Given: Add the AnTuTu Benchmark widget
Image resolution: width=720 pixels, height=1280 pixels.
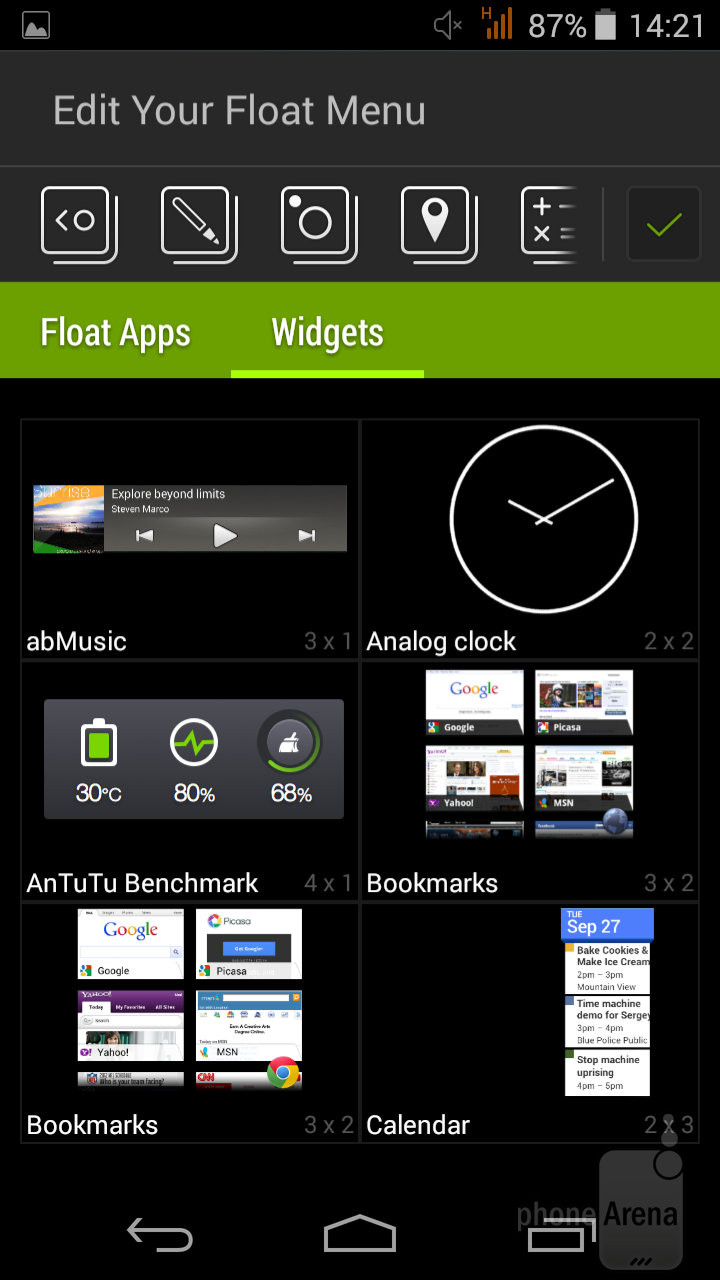Looking at the screenshot, I should pos(190,780).
